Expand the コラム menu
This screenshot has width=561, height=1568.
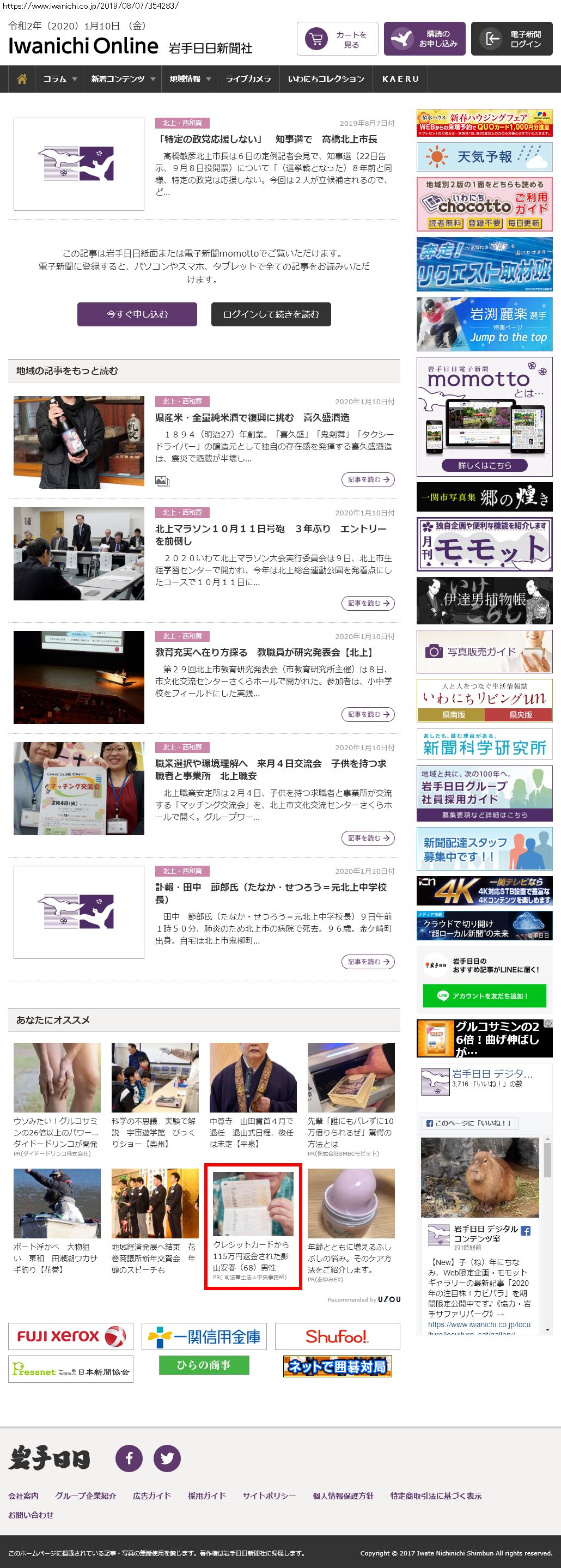pyautogui.click(x=59, y=79)
